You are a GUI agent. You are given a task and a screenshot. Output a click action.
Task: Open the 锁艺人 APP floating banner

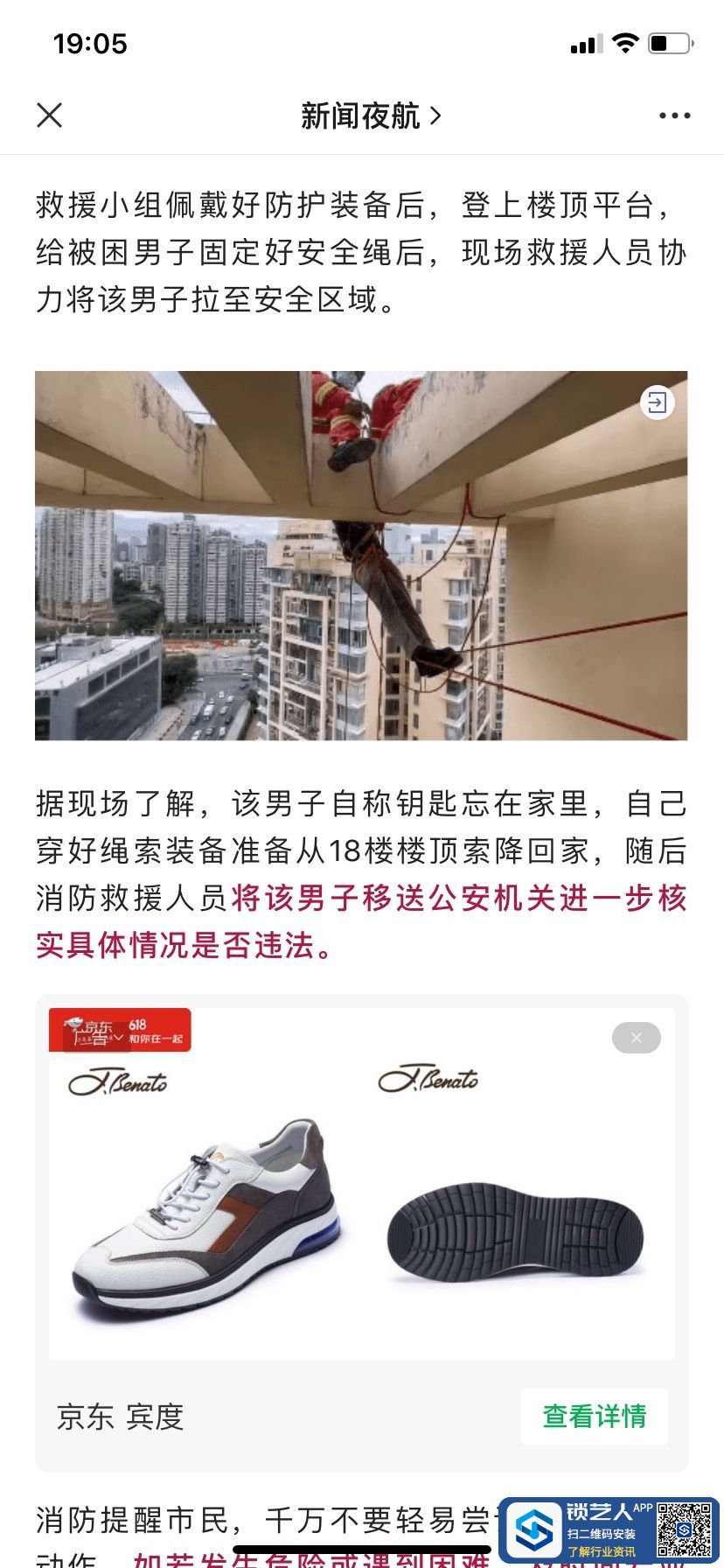(608, 1531)
